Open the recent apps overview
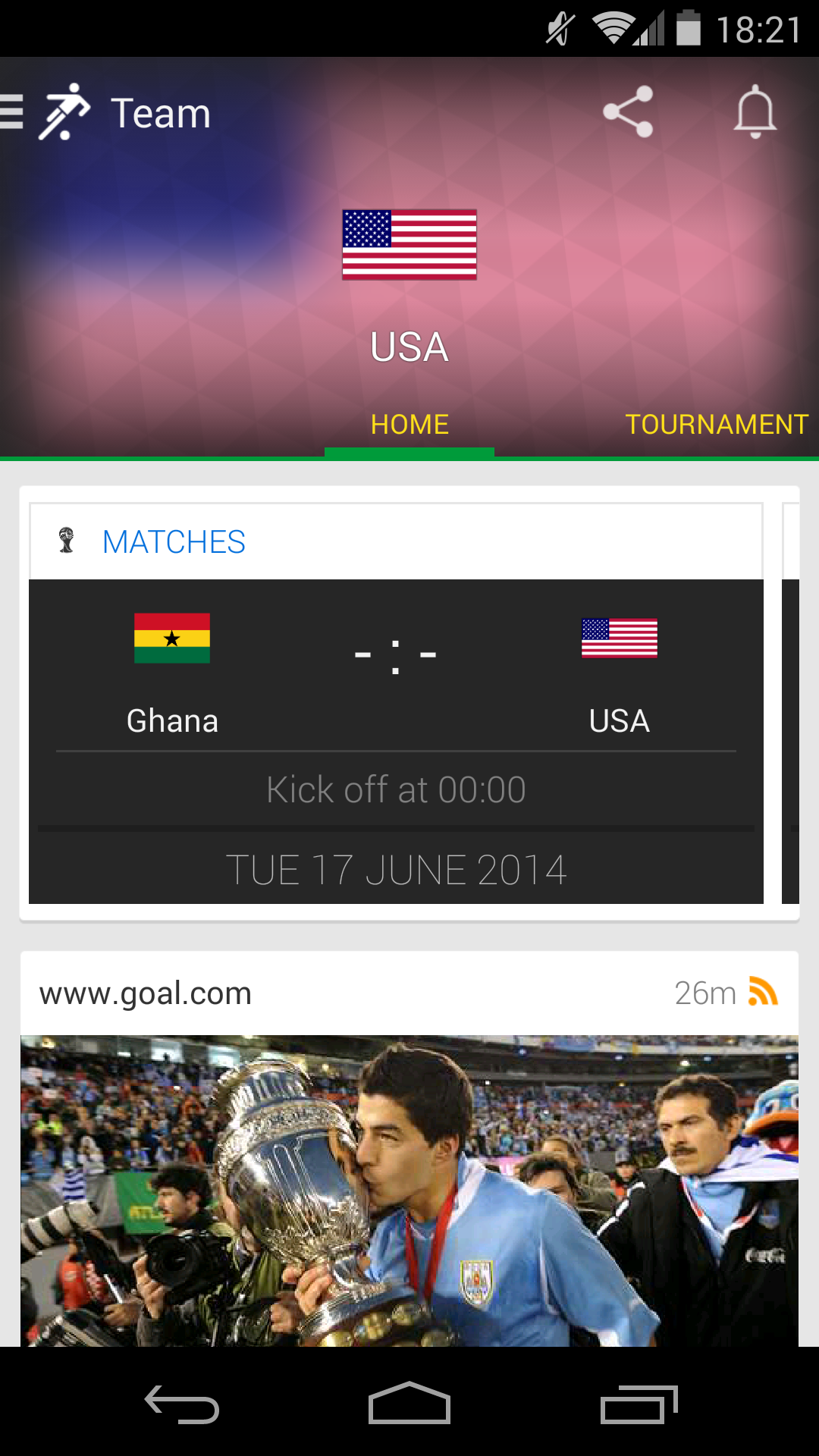This screenshot has width=819, height=1456. (639, 1404)
